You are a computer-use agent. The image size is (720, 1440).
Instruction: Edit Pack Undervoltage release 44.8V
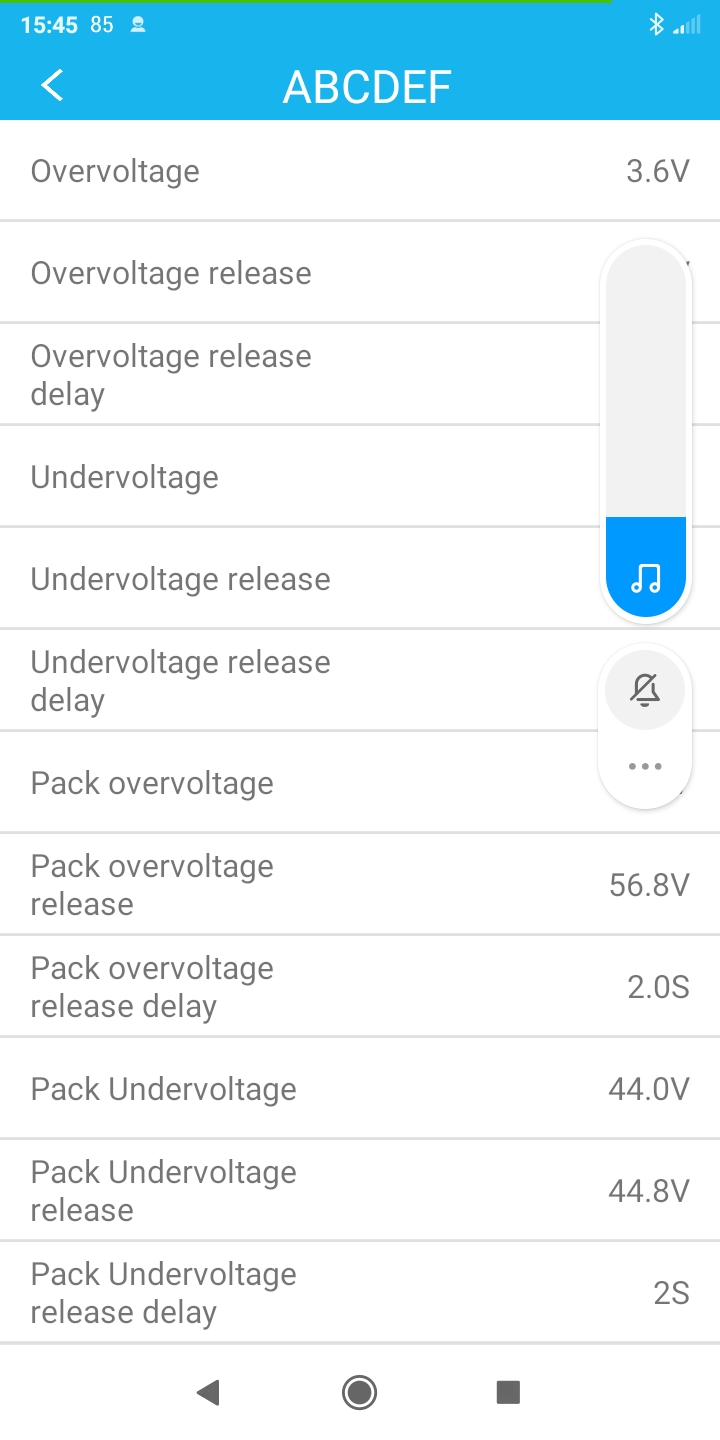[360, 1191]
